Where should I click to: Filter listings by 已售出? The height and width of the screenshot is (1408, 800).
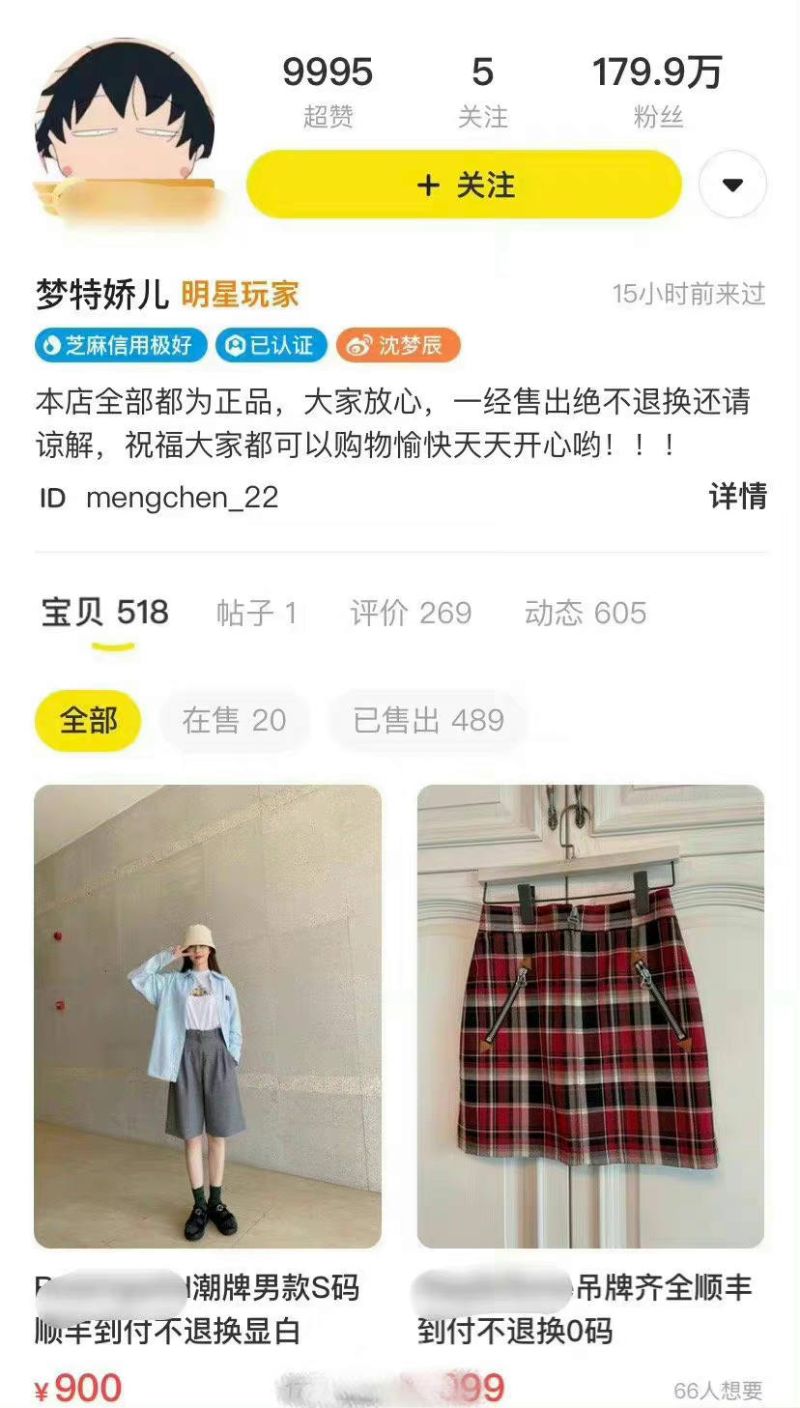(x=428, y=720)
